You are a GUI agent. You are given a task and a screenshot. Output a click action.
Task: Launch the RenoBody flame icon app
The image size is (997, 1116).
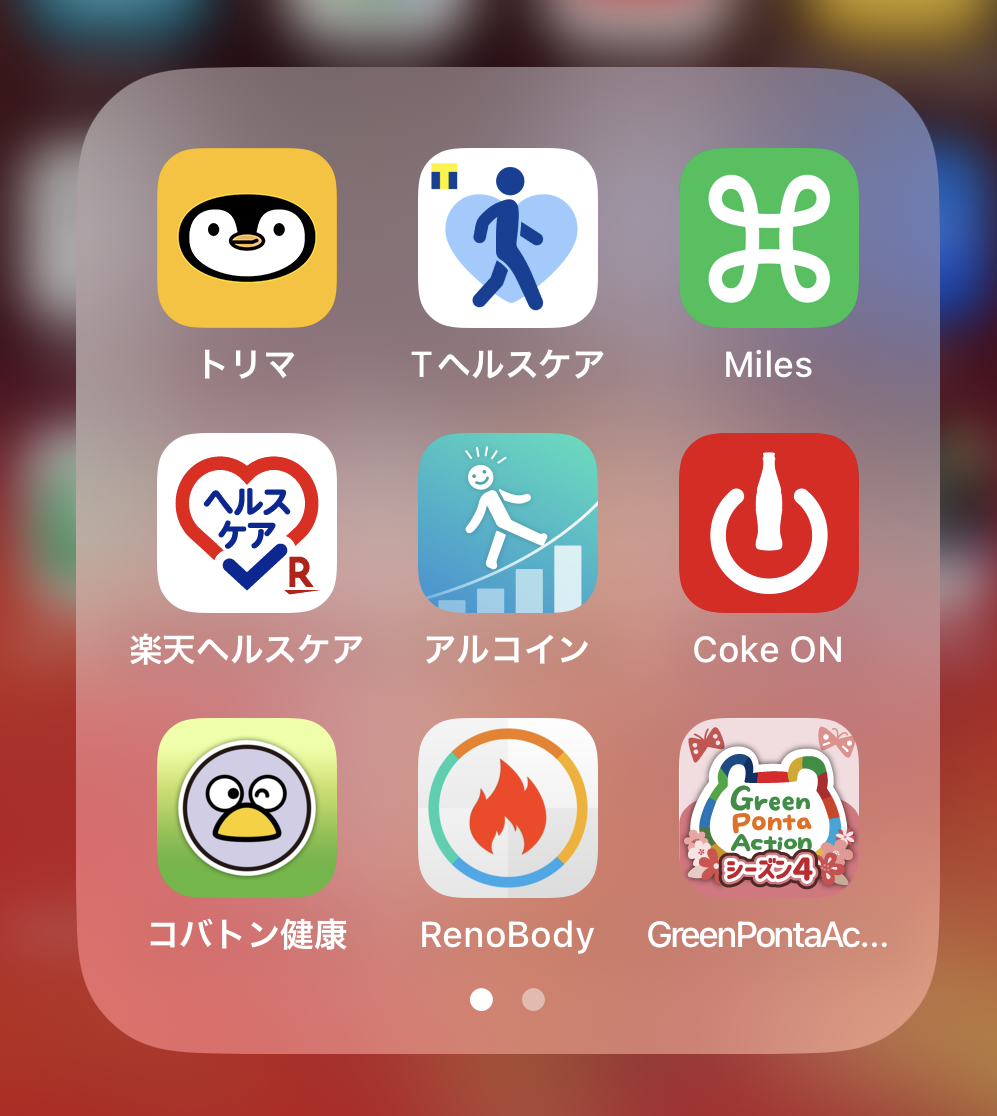click(507, 808)
